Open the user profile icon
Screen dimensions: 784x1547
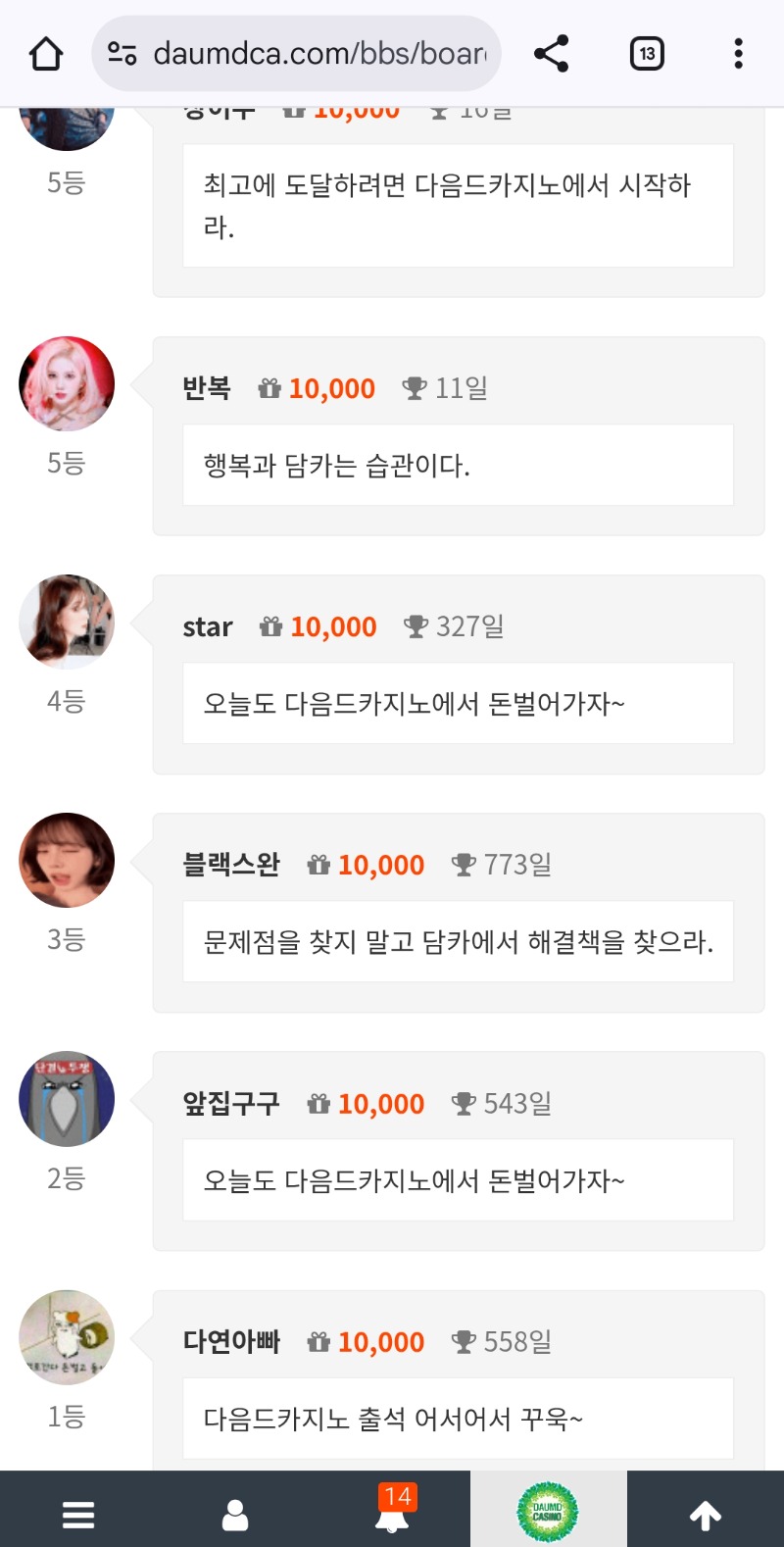(x=235, y=1515)
